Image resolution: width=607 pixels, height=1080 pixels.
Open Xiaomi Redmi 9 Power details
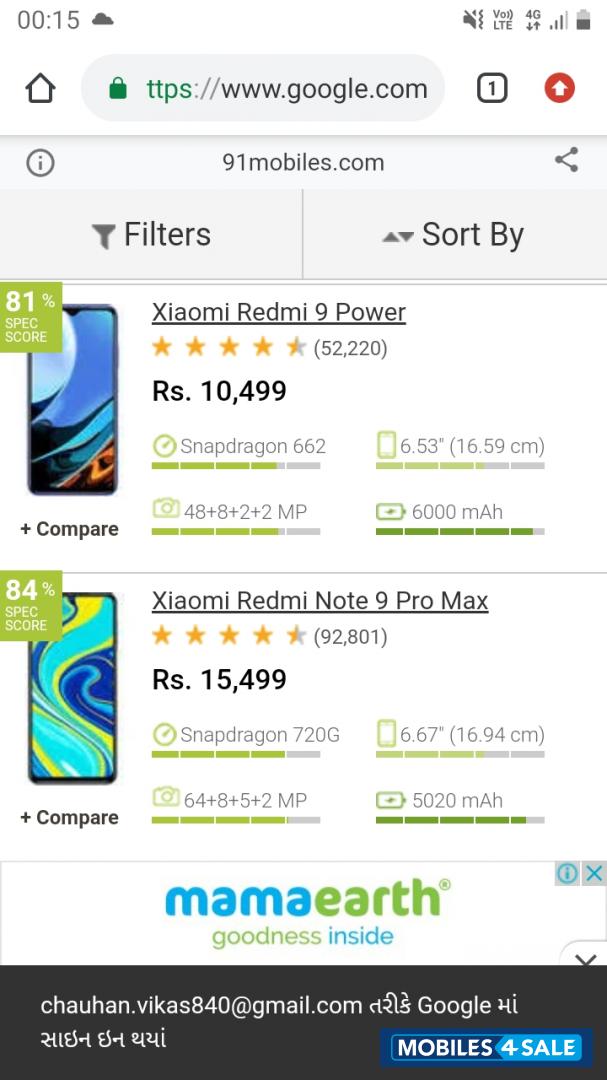(x=278, y=312)
